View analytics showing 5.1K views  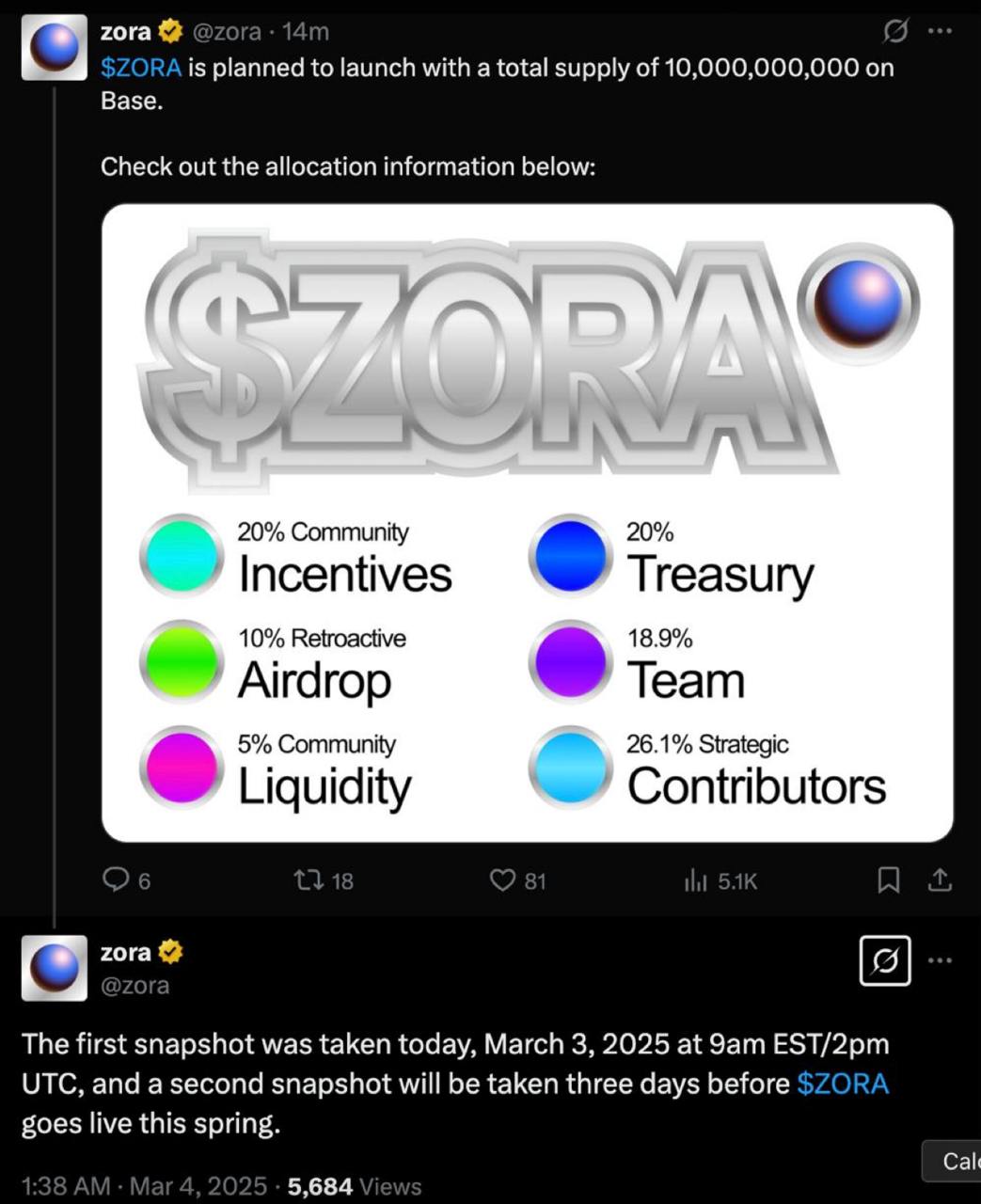click(x=695, y=880)
